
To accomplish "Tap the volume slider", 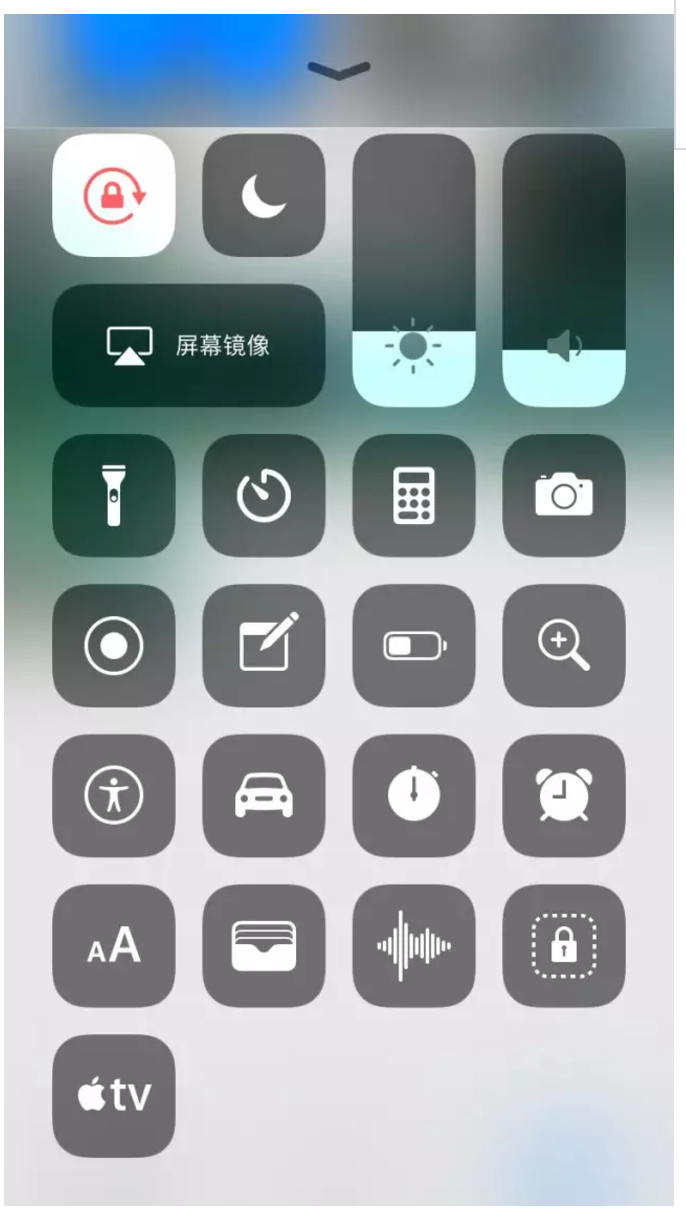I will [x=563, y=270].
